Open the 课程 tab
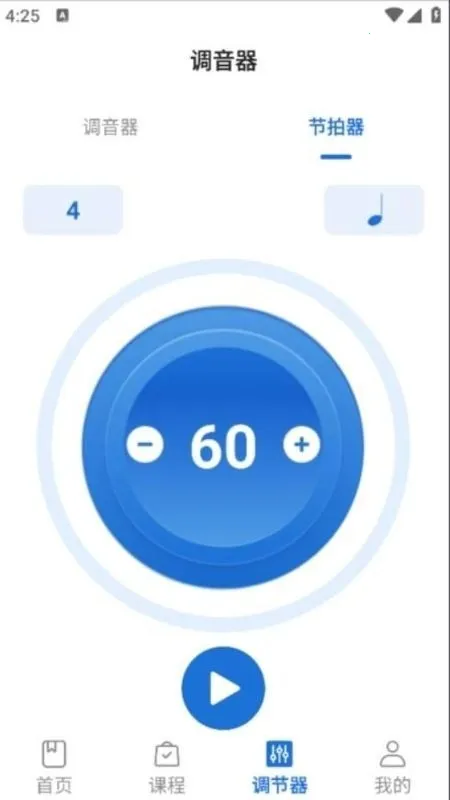450x800 pixels. (167, 767)
